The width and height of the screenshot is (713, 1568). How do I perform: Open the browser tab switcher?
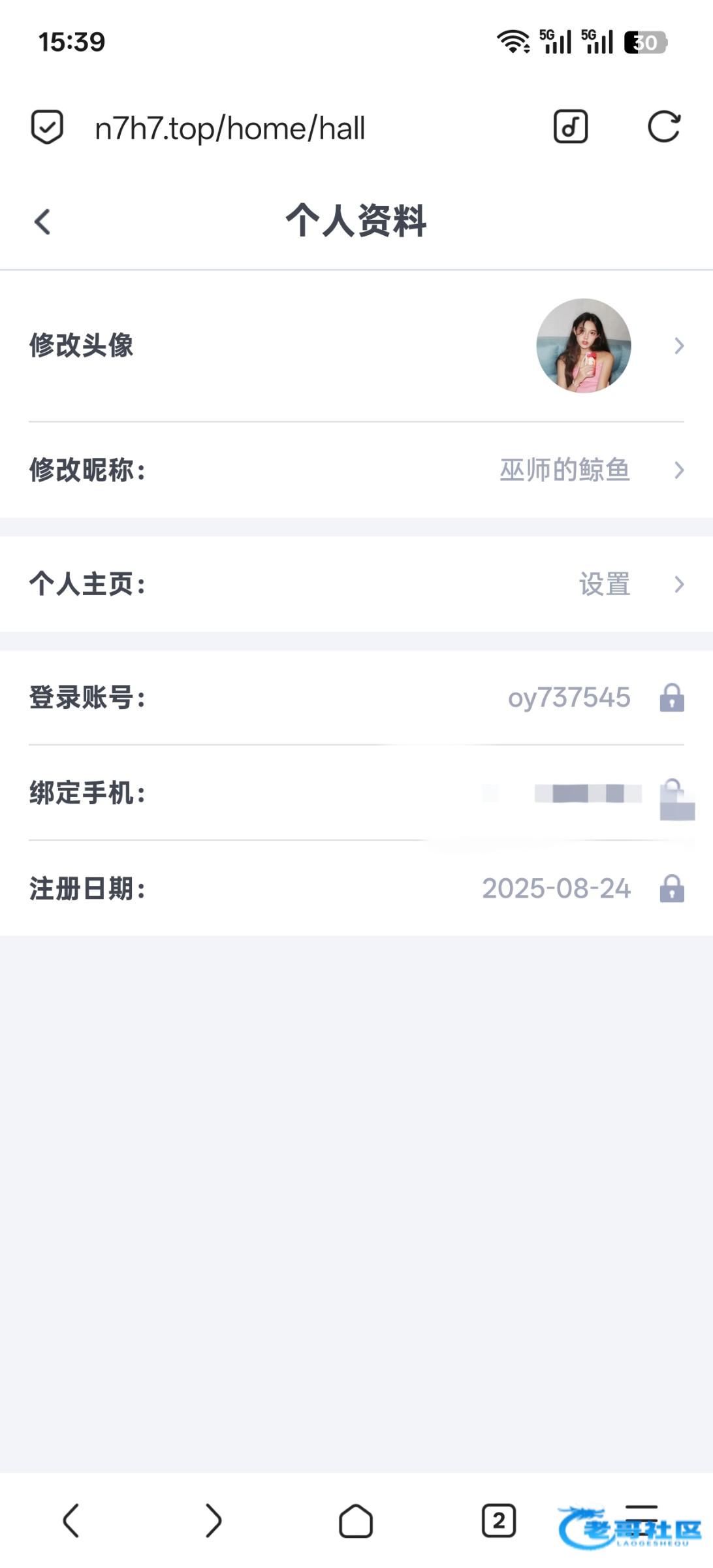[x=499, y=1521]
